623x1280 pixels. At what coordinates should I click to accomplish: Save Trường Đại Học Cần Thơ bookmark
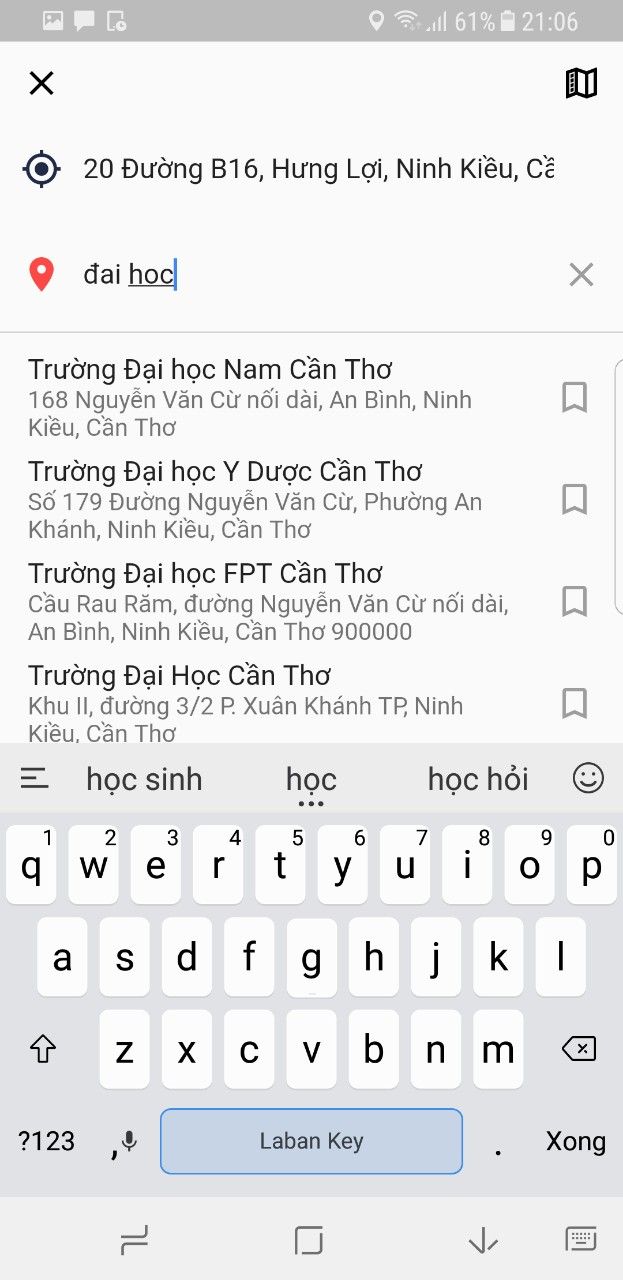pos(574,703)
